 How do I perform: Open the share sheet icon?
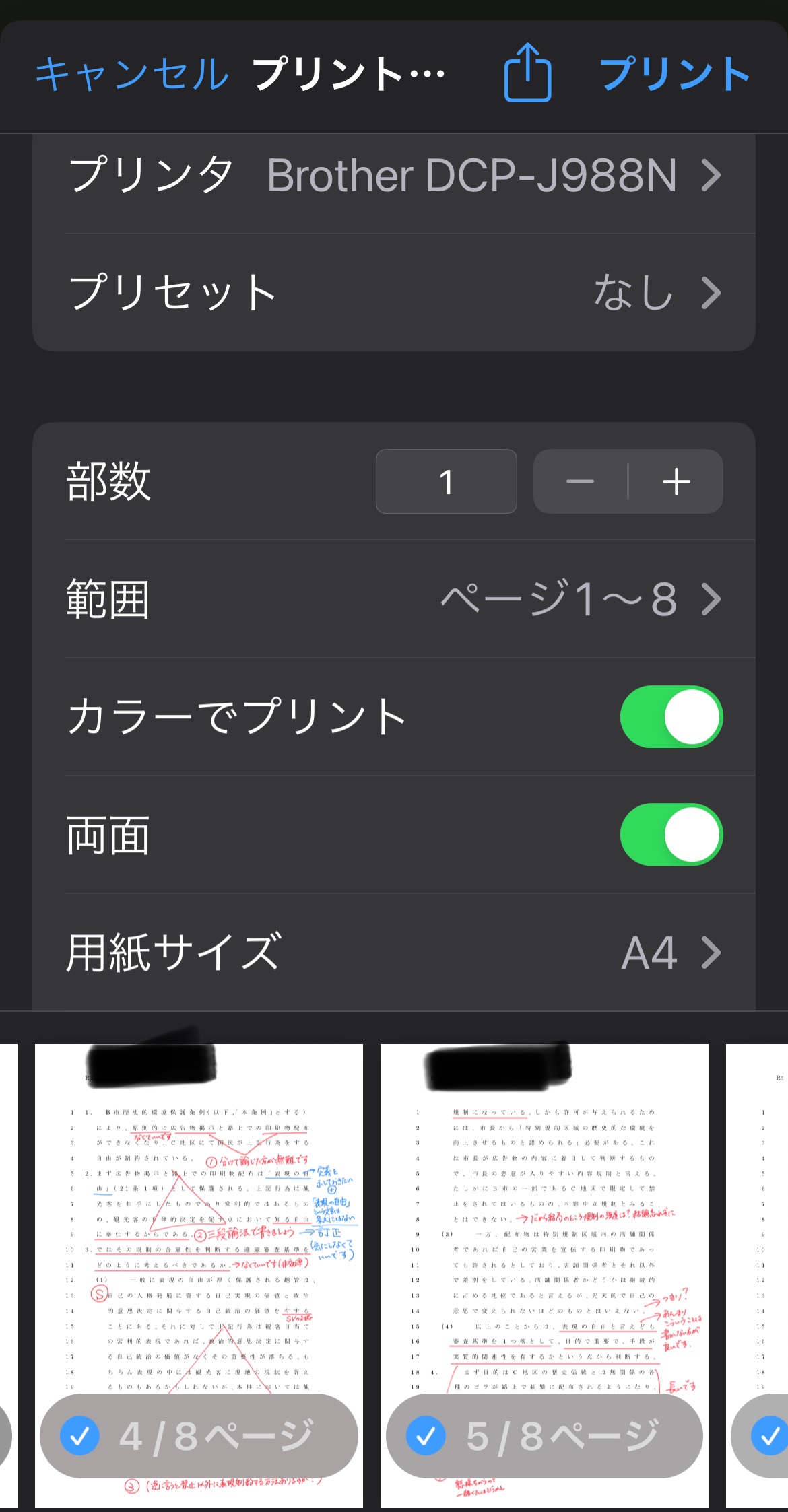tap(527, 73)
